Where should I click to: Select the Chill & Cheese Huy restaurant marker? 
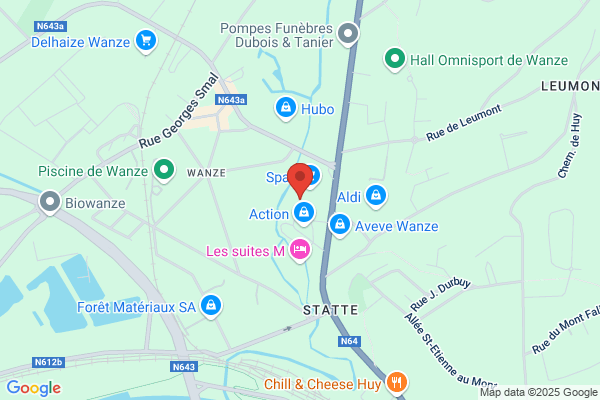click(397, 383)
